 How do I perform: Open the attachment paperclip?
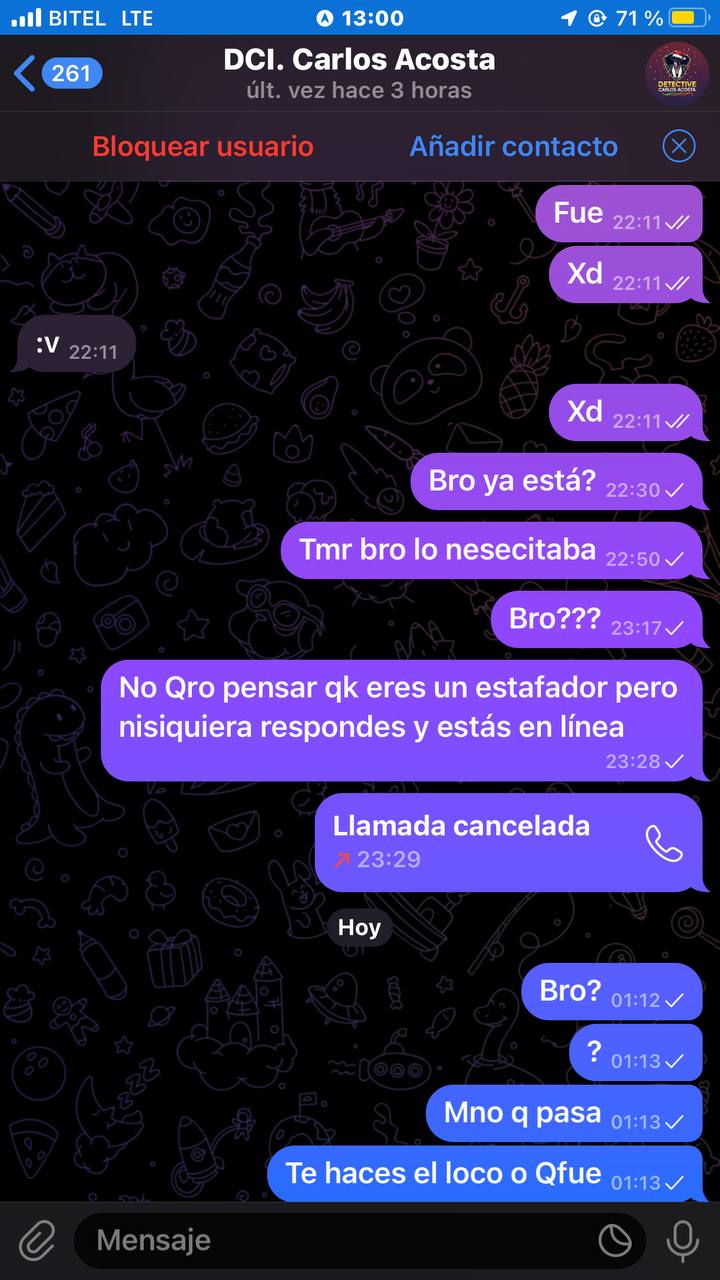37,1241
